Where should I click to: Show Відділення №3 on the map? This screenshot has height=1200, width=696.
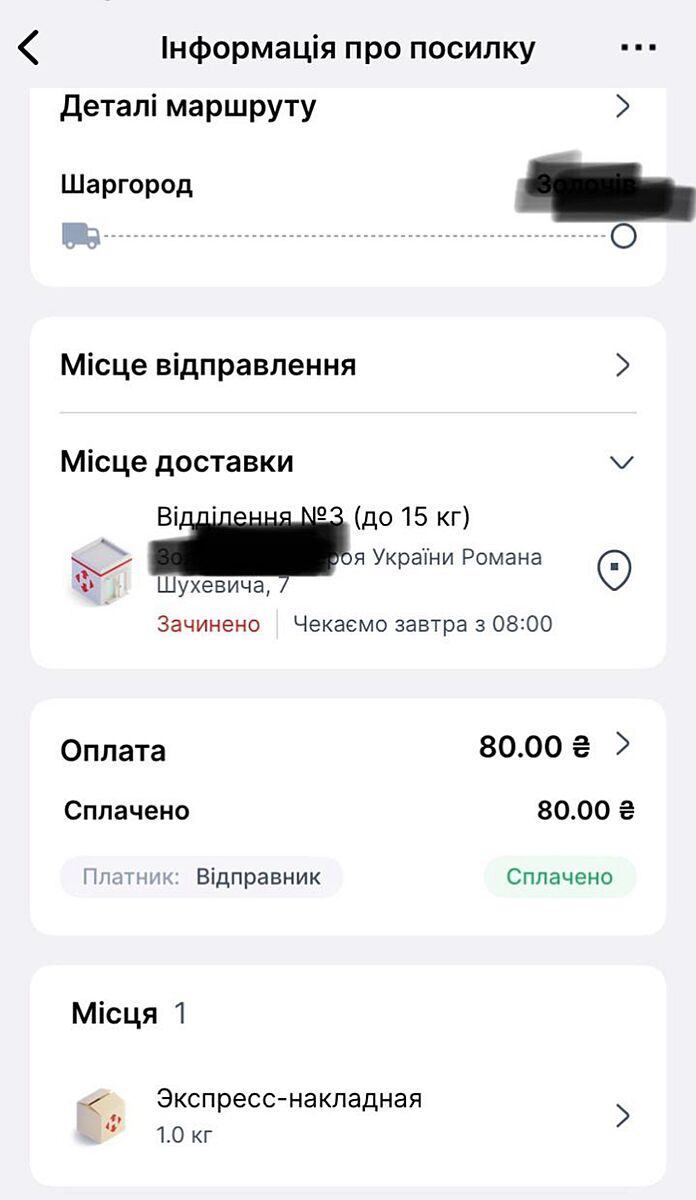pyautogui.click(x=613, y=570)
